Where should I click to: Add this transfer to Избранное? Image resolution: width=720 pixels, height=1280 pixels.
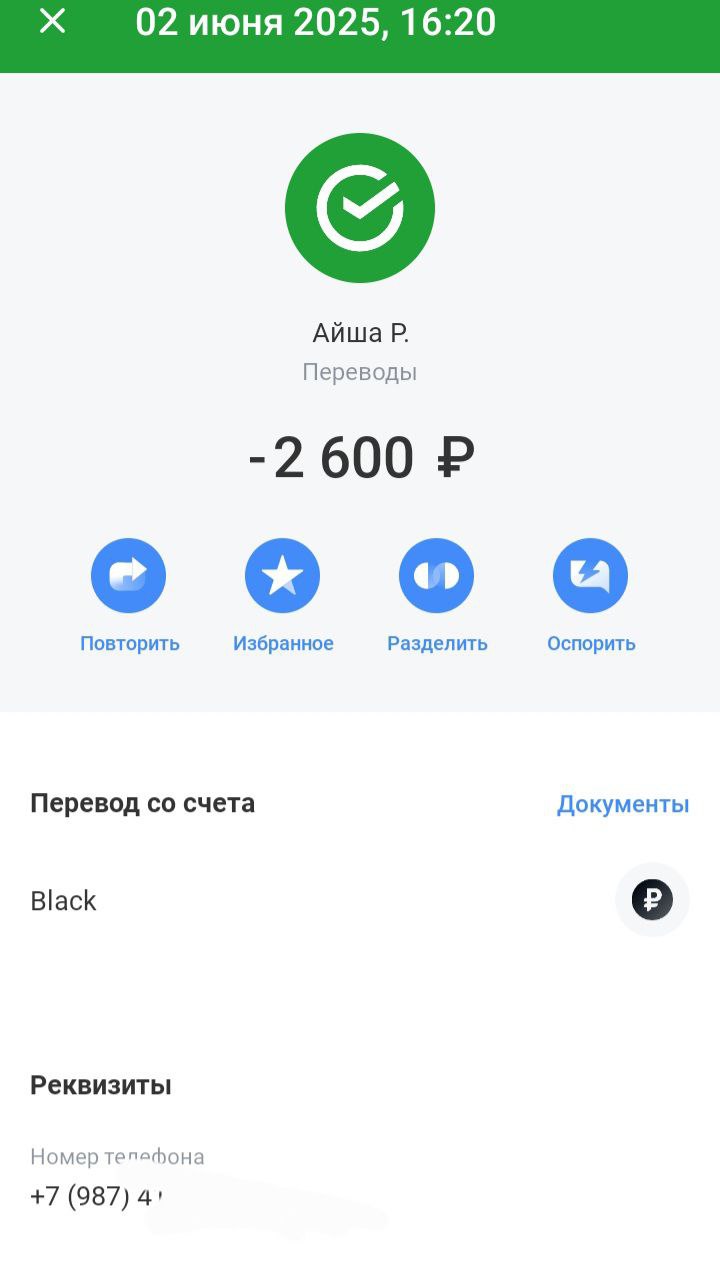pyautogui.click(x=283, y=576)
